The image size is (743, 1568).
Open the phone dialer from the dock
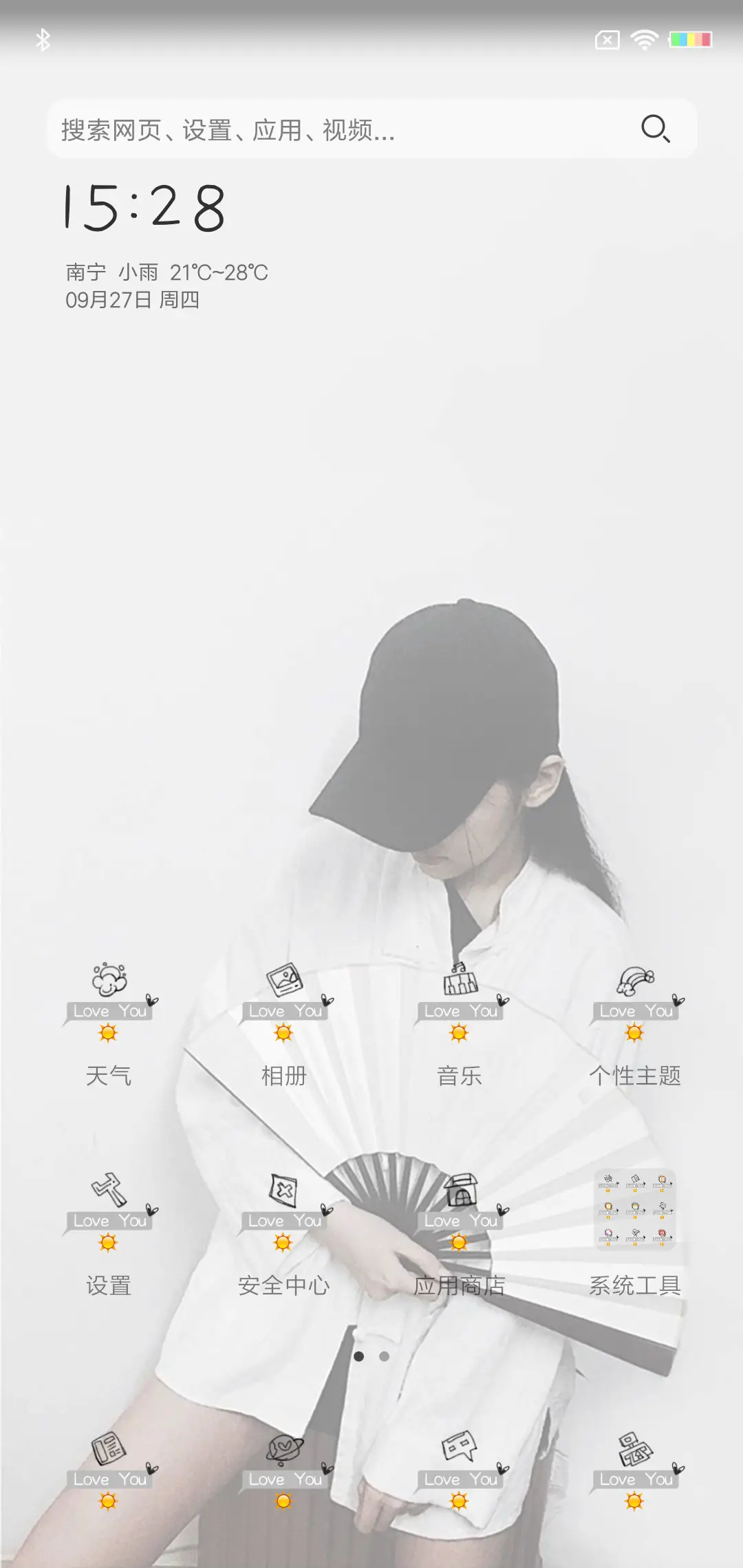click(x=110, y=1458)
